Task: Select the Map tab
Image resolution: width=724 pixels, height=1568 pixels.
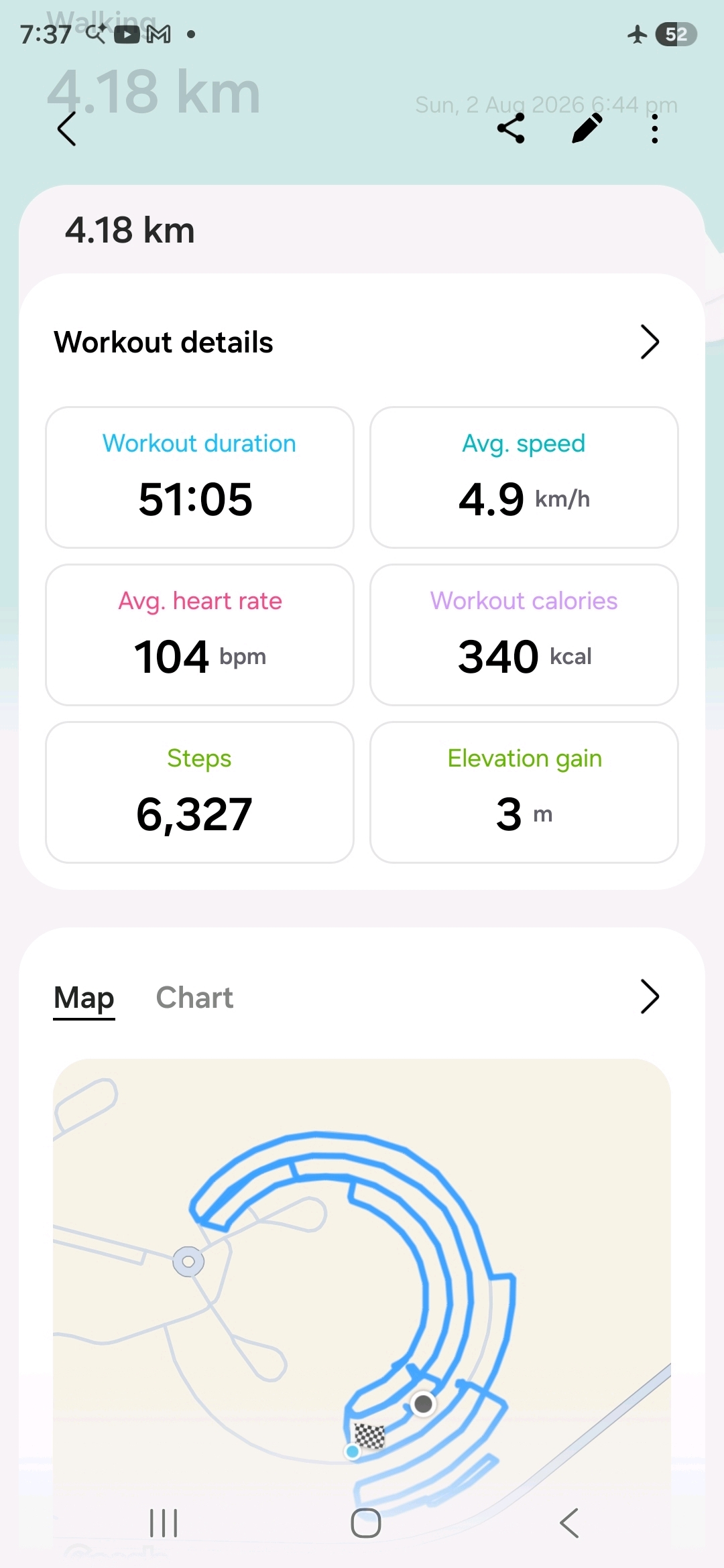Action: (x=84, y=998)
